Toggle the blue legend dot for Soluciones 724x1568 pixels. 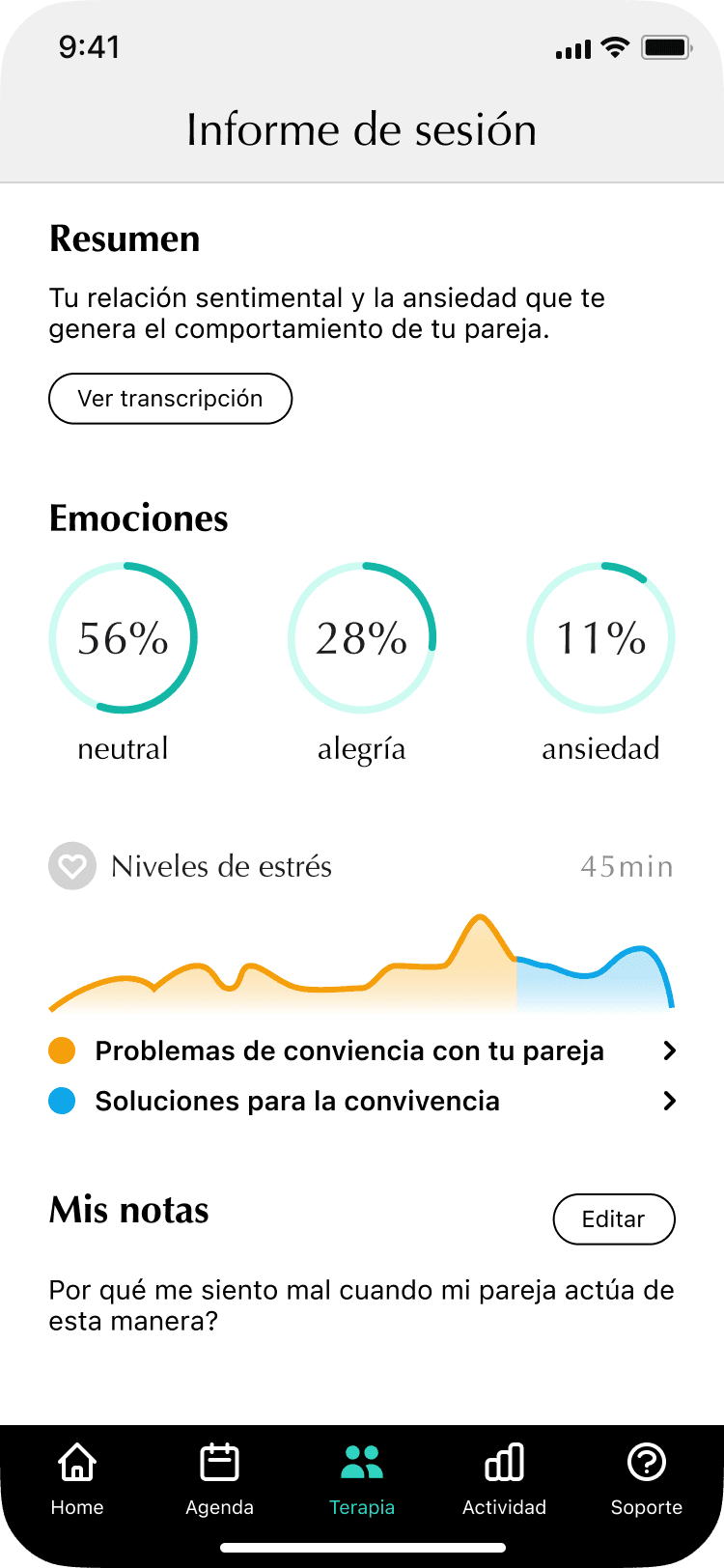click(61, 1100)
